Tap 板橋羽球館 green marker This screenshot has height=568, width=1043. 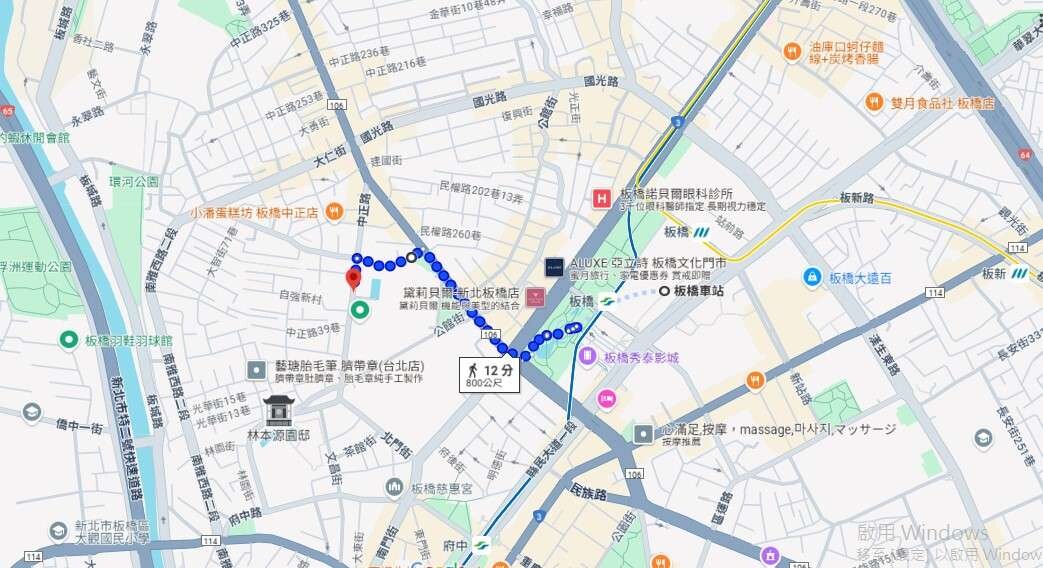coord(69,340)
